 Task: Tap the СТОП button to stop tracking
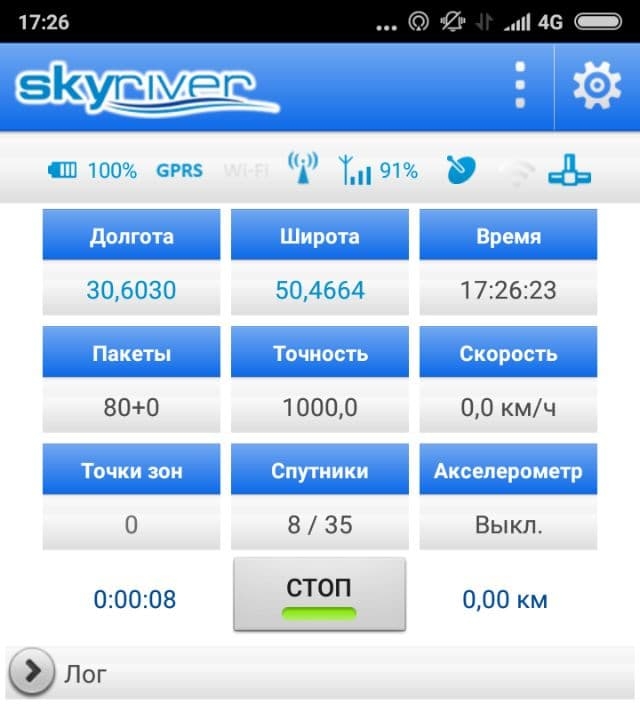click(x=320, y=594)
